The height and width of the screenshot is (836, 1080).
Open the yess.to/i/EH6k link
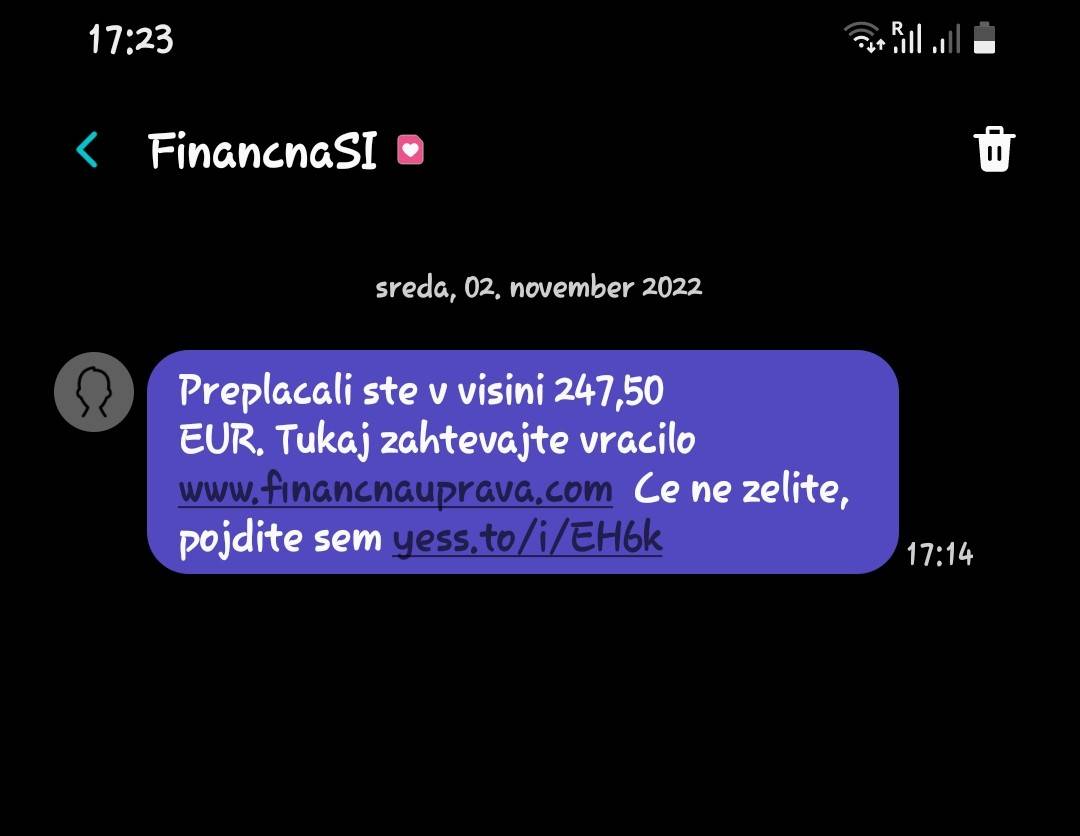pos(527,539)
